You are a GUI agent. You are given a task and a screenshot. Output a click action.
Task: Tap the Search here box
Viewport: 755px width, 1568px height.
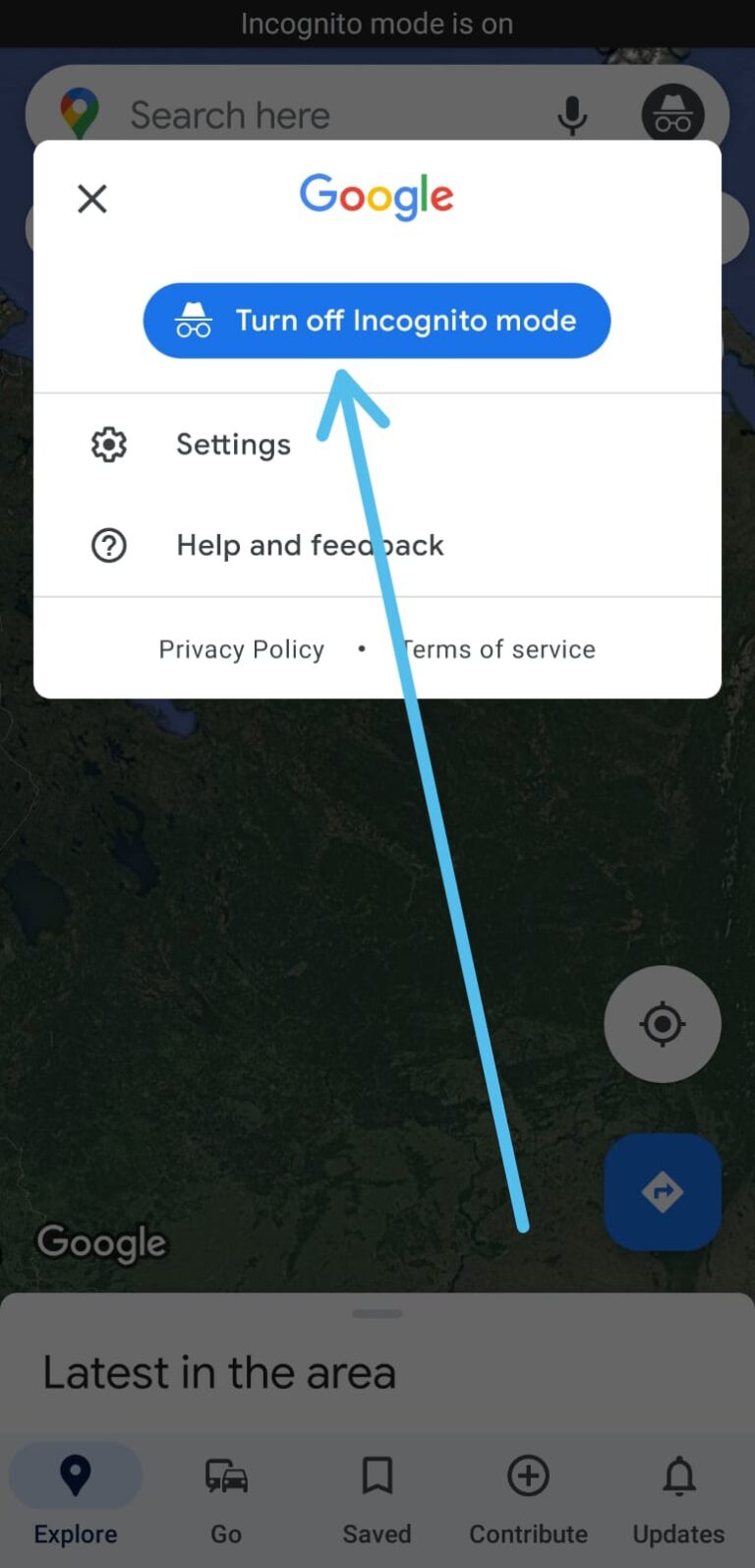[334, 115]
